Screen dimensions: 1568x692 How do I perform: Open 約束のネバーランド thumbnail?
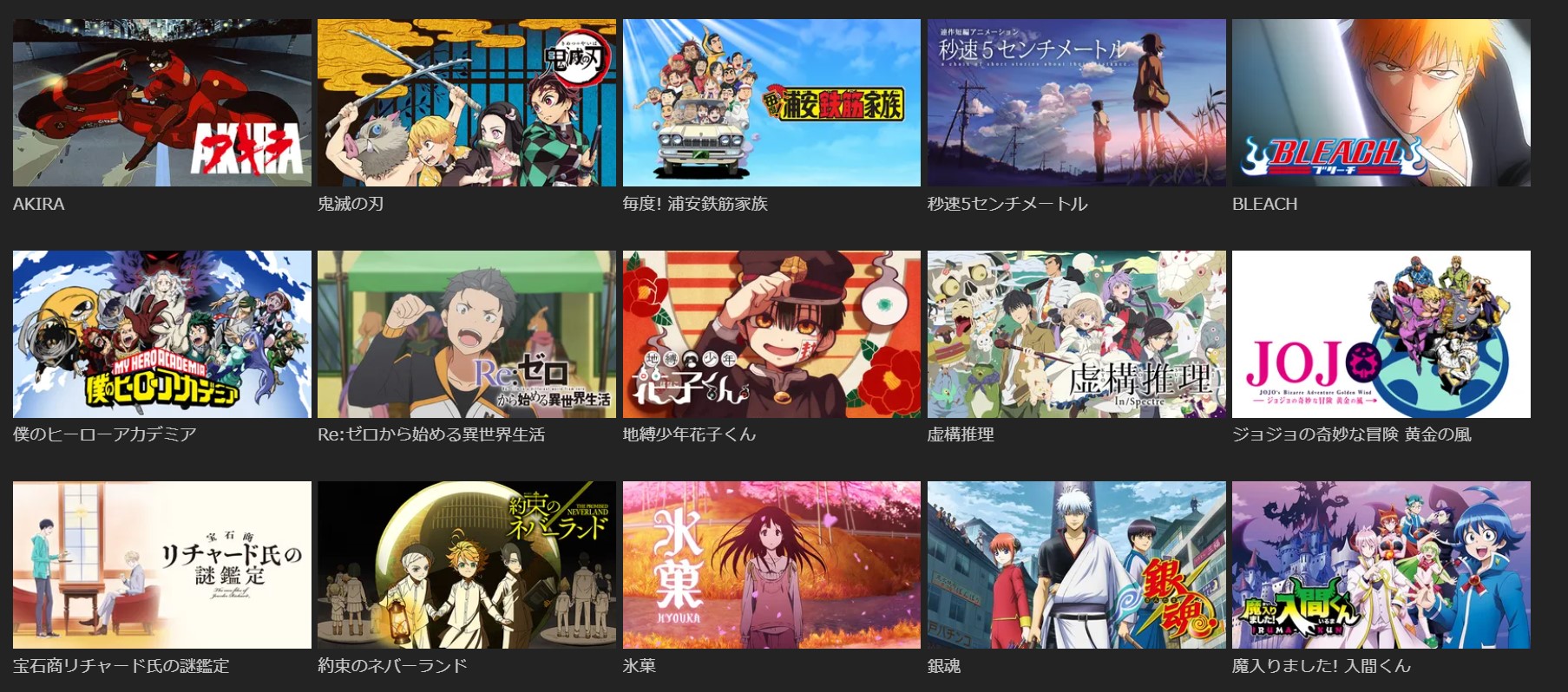coord(466,565)
